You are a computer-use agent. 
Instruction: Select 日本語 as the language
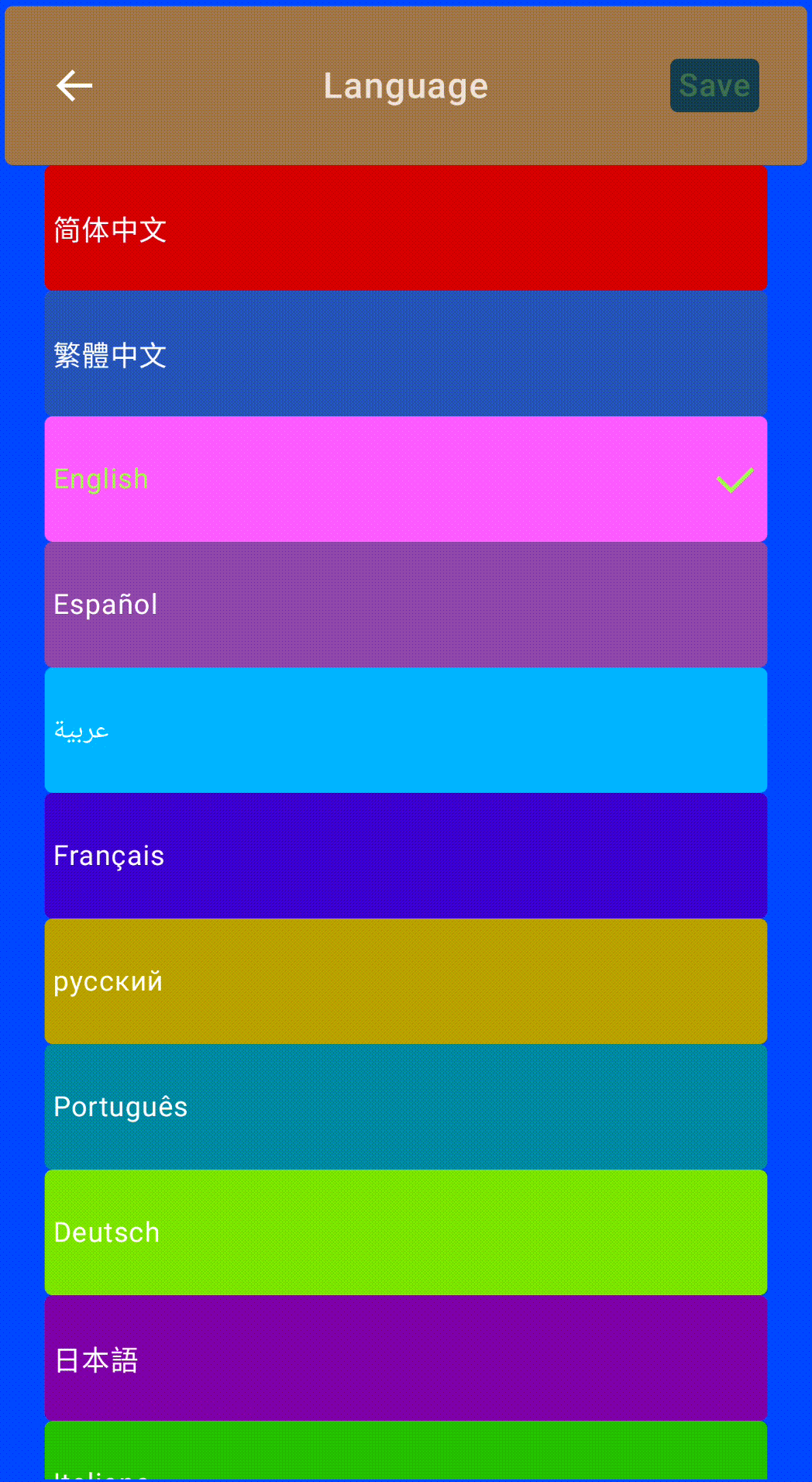coord(405,1358)
